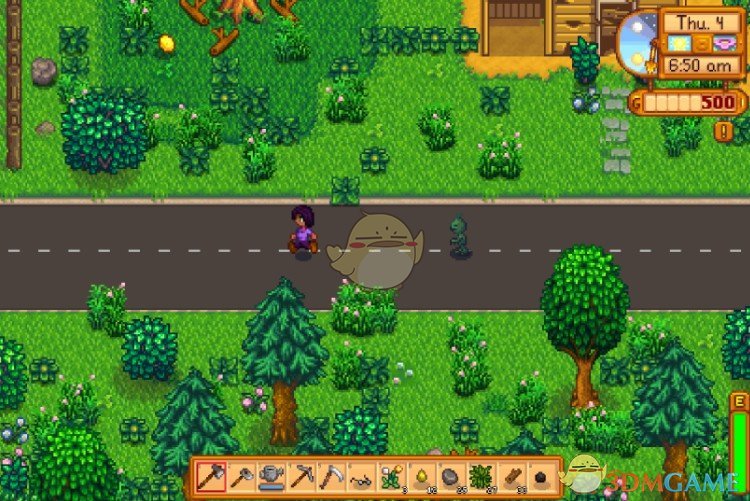Select the green fiber stack of 27
This screenshot has height=501, width=750.
click(481, 477)
